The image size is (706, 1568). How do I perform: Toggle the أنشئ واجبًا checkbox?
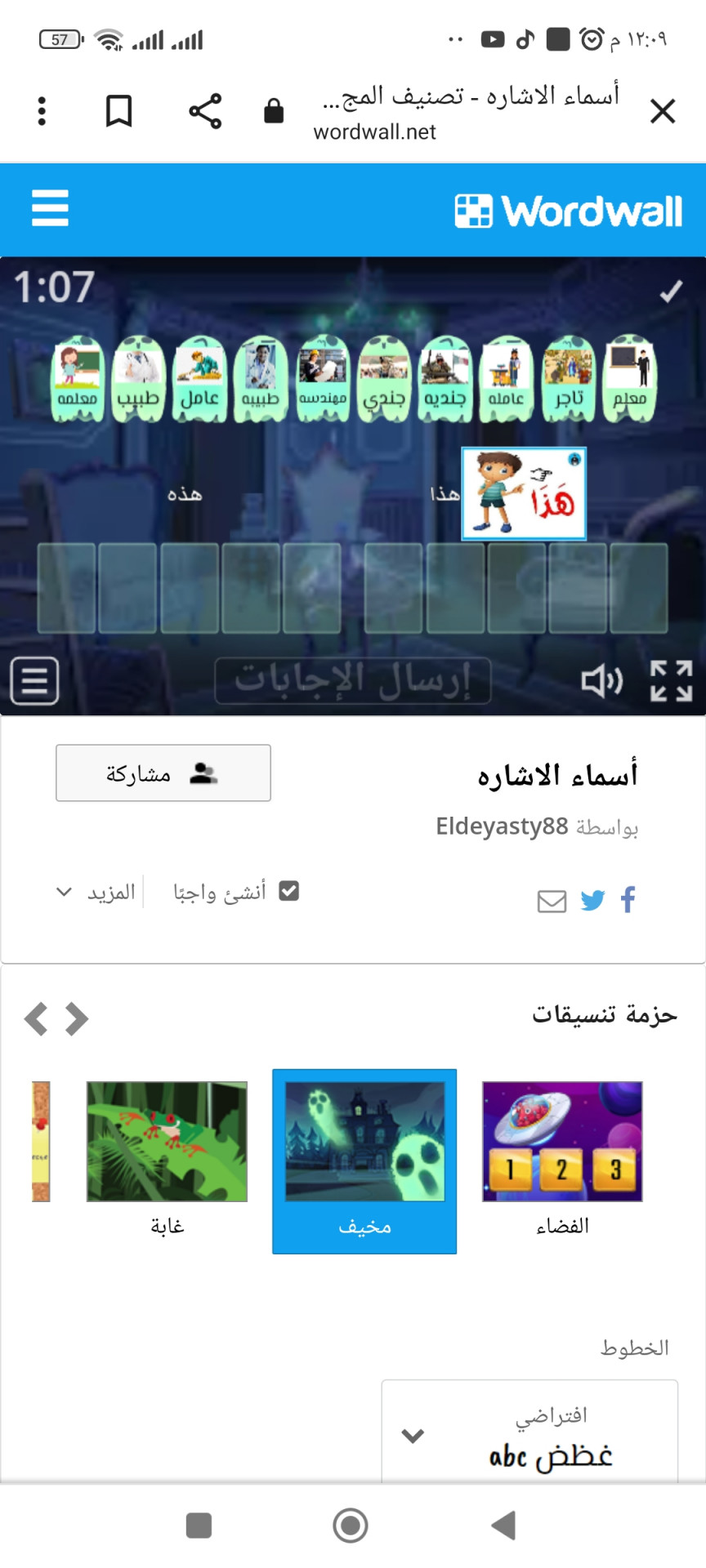288,891
